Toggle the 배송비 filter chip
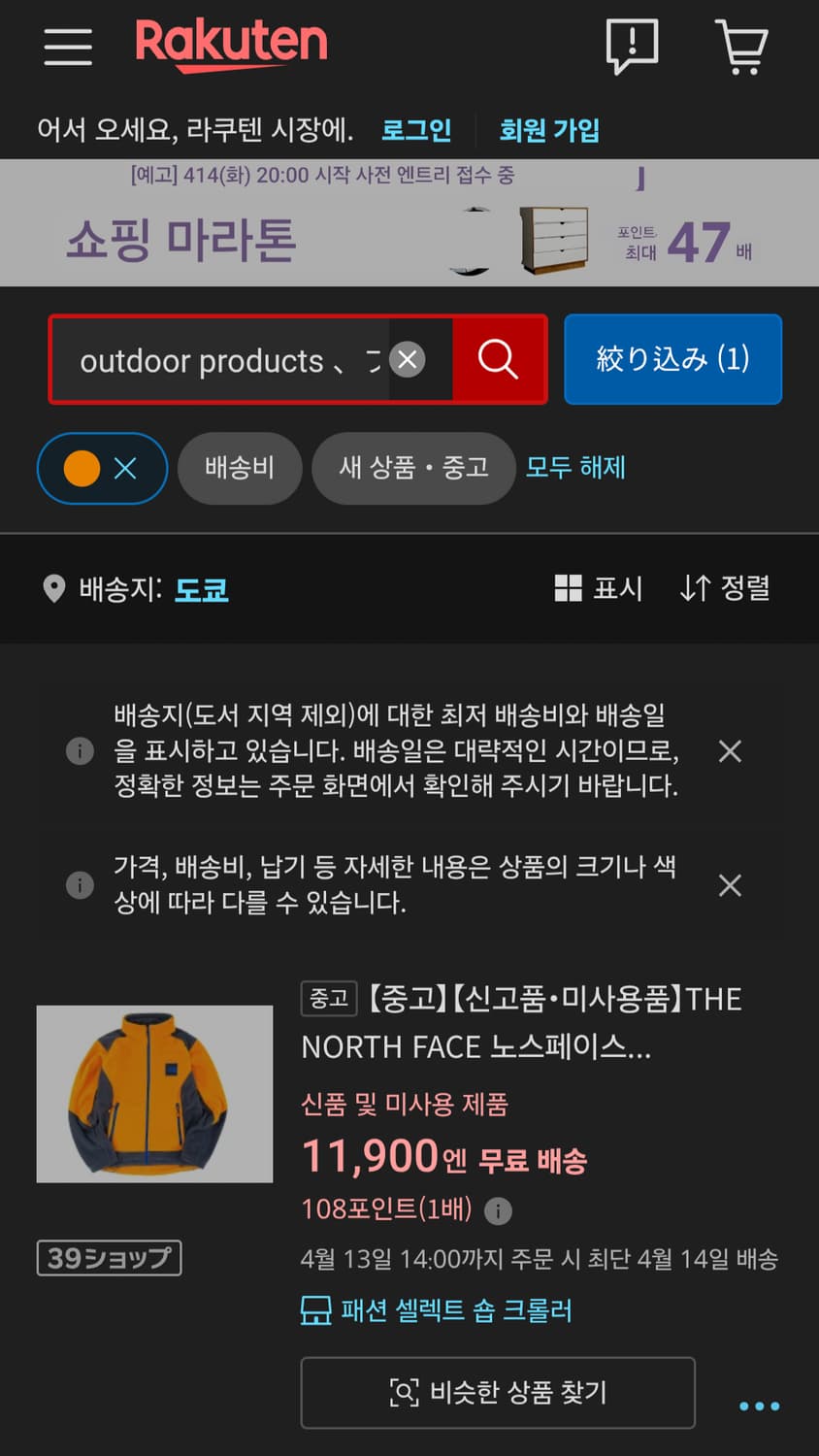The width and height of the screenshot is (819, 1456). pyautogui.click(x=240, y=469)
